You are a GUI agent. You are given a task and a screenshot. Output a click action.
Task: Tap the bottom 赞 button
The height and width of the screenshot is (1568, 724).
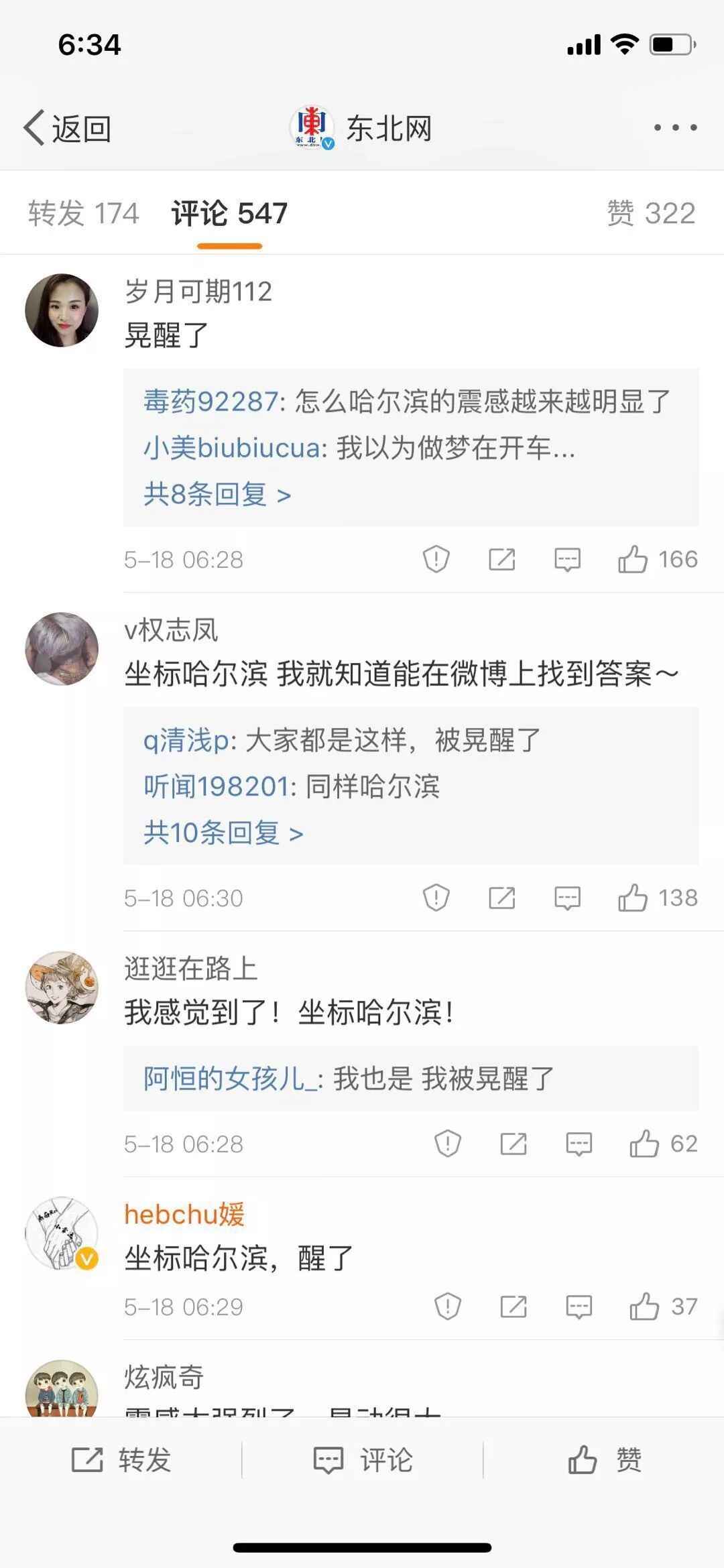(603, 1459)
